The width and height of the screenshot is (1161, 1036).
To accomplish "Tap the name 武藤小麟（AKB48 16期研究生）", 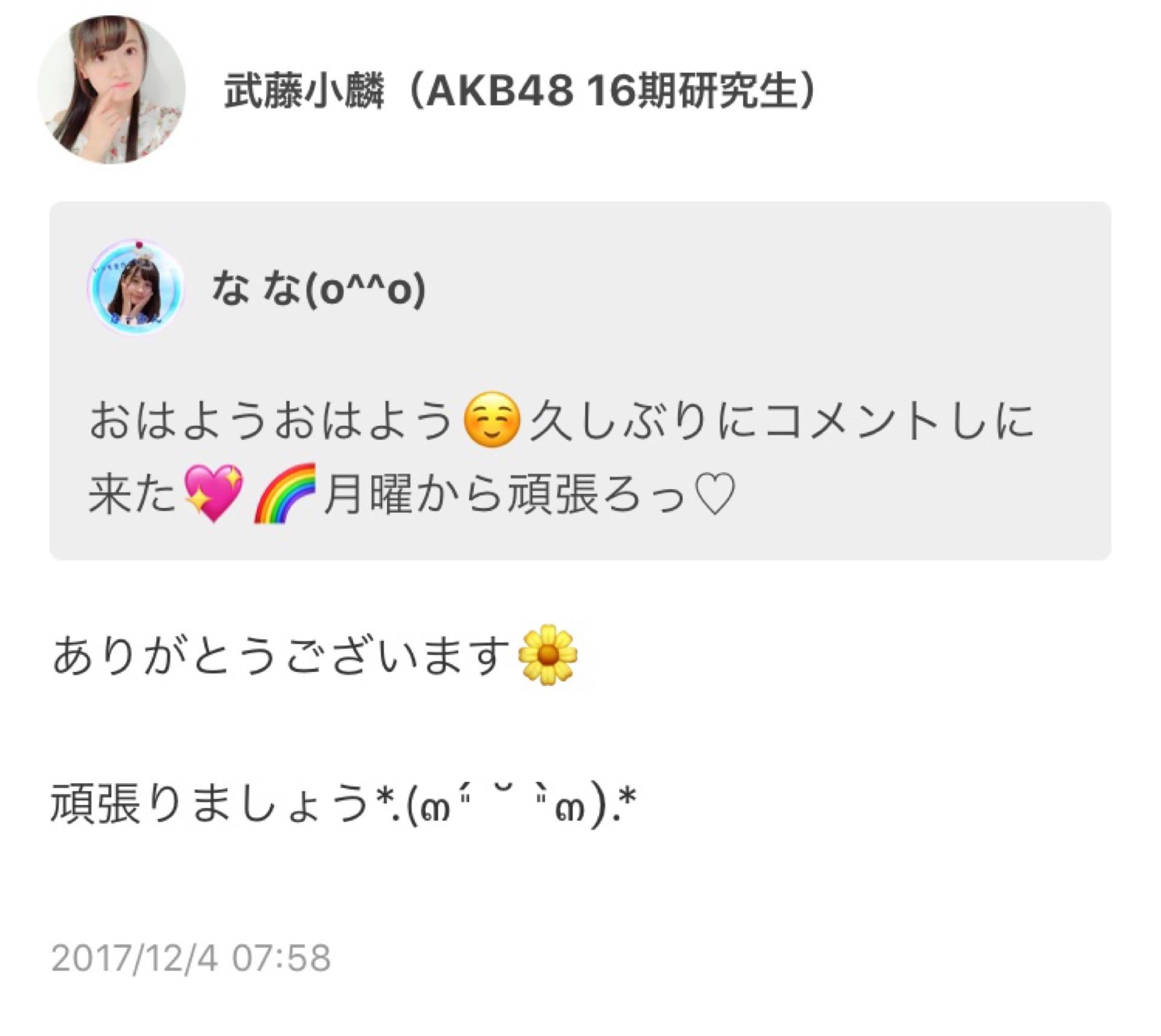I will point(520,92).
